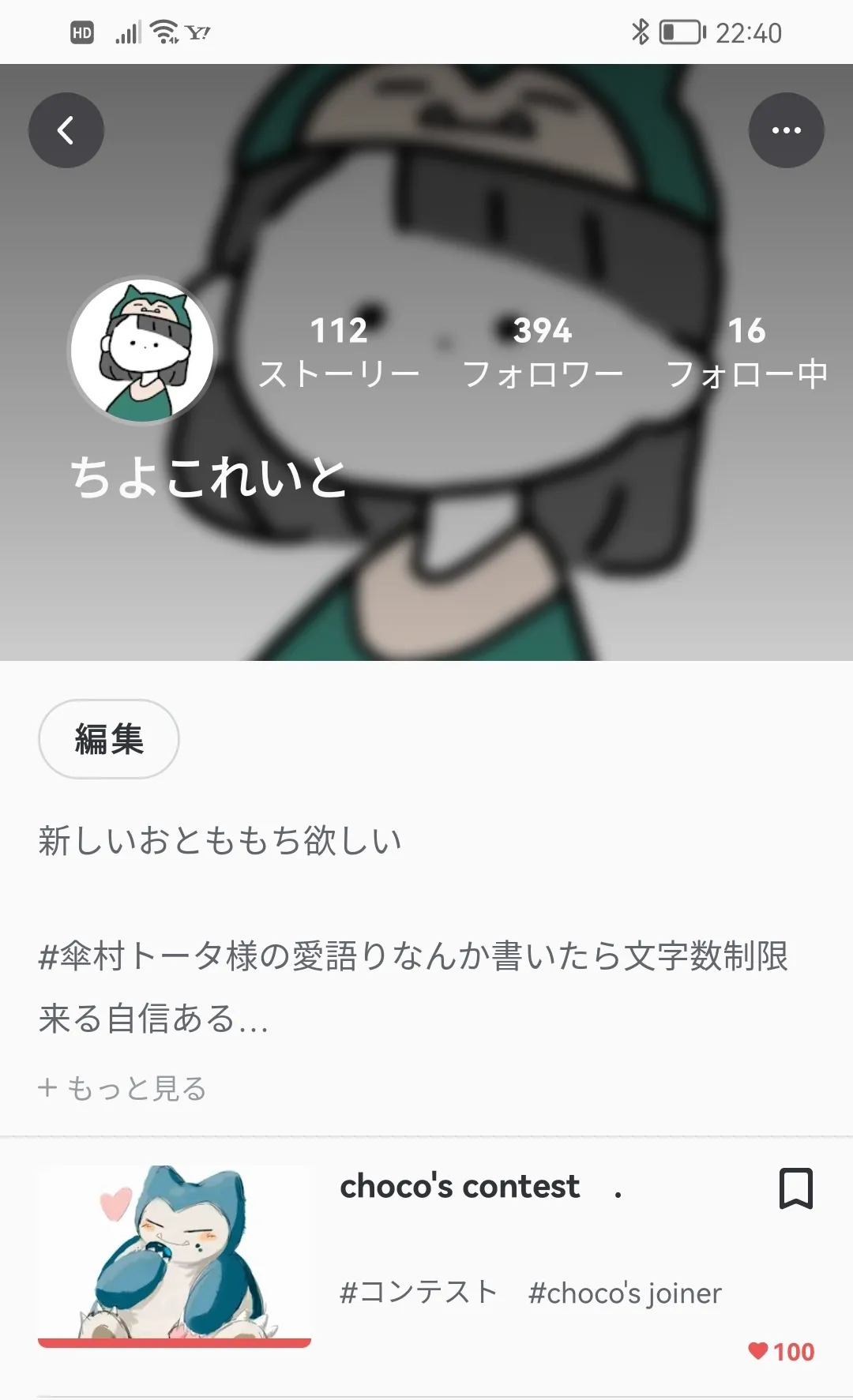
Task: Open the 394 フォロワー followers list
Action: (x=543, y=352)
